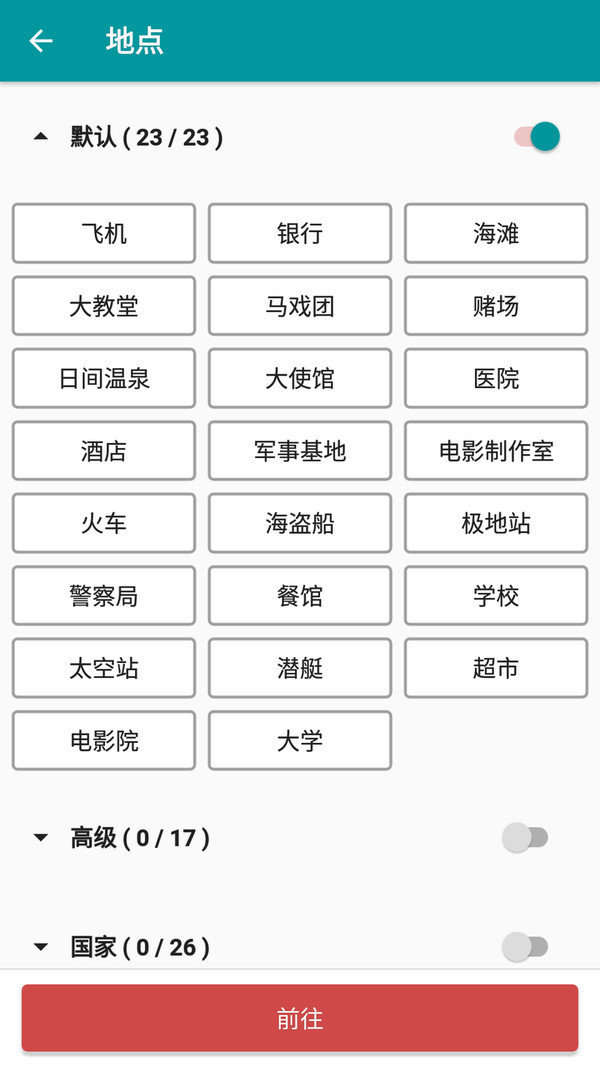This screenshot has width=600, height=1066.
Task: Choose 电影制作室
Action: tap(496, 451)
